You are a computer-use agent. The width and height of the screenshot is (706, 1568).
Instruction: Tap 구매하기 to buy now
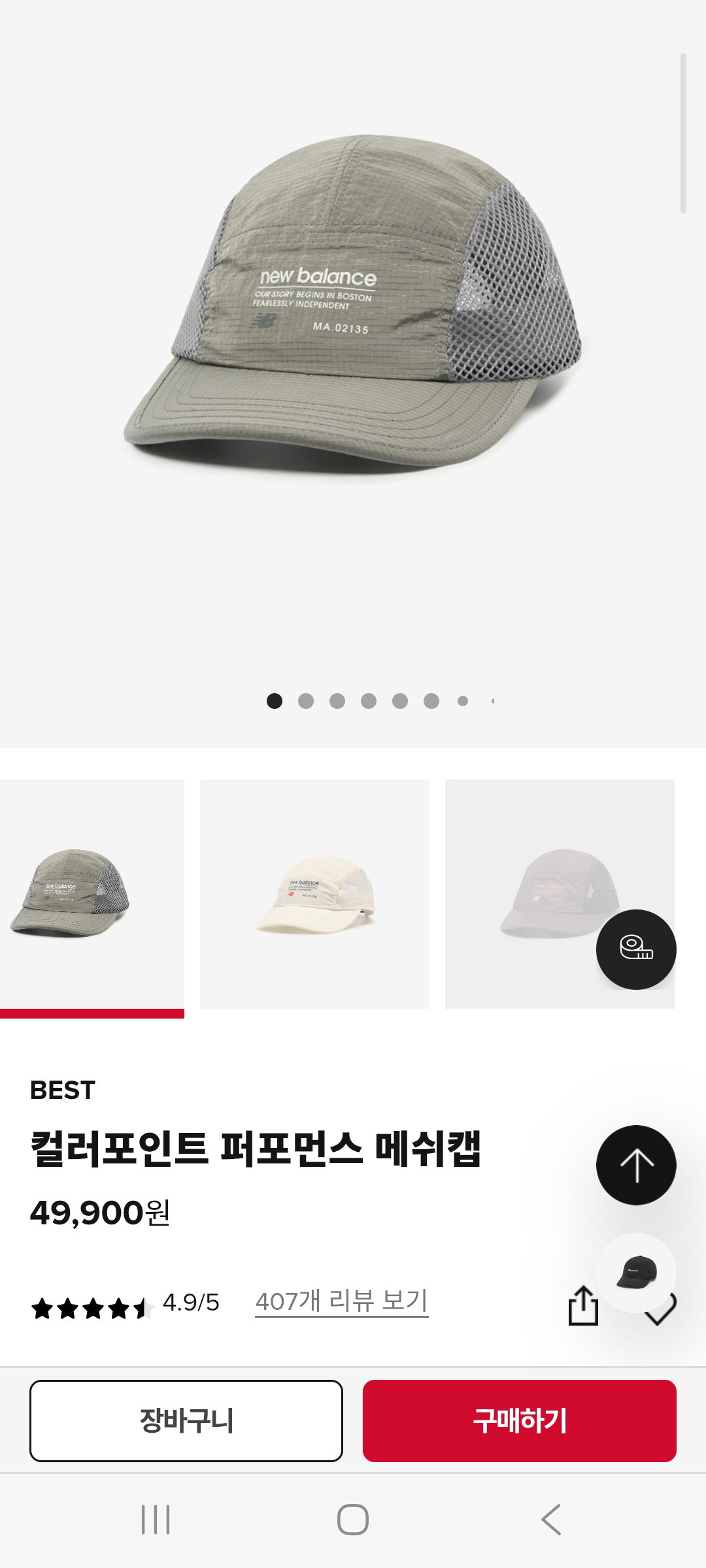[x=520, y=1420]
